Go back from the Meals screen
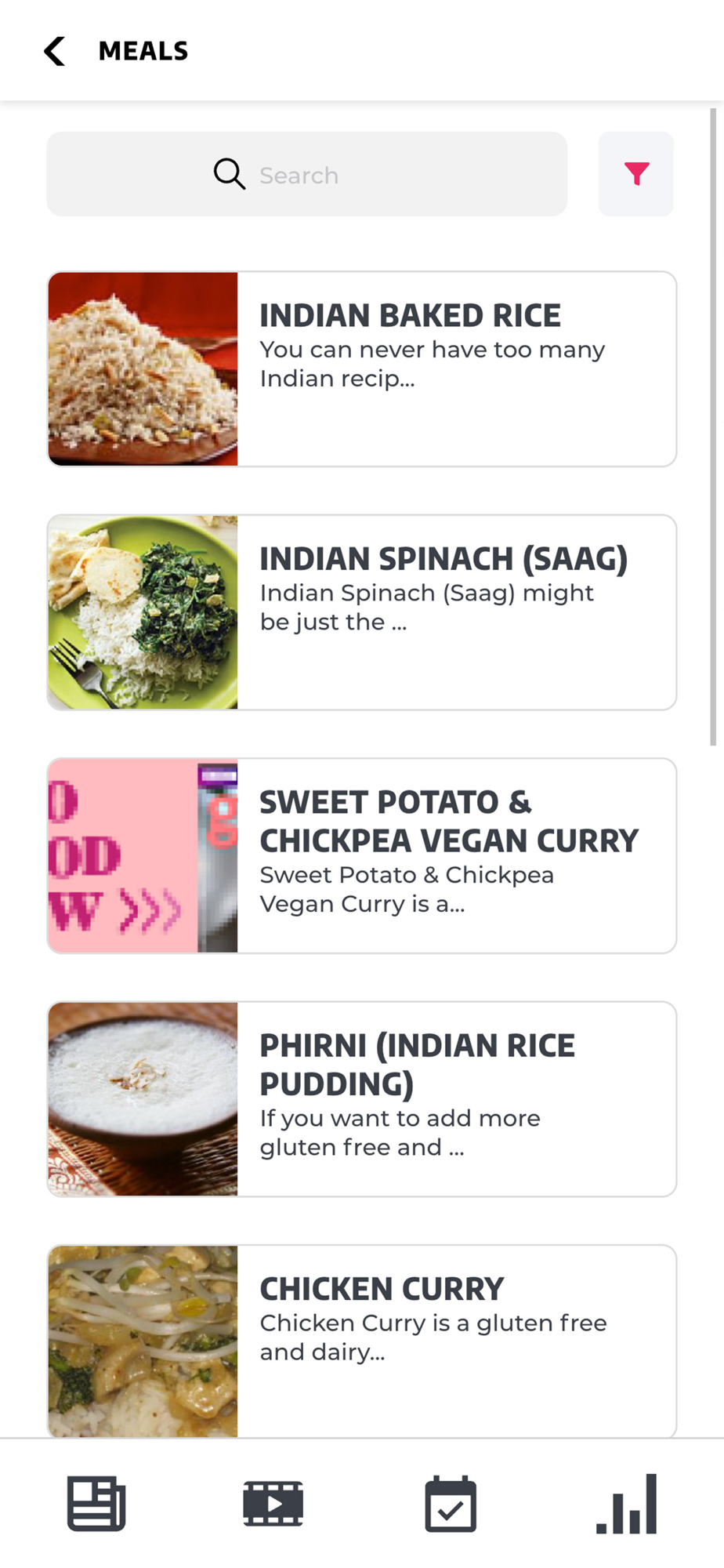Viewport: 724px width, 1568px height. tap(54, 52)
